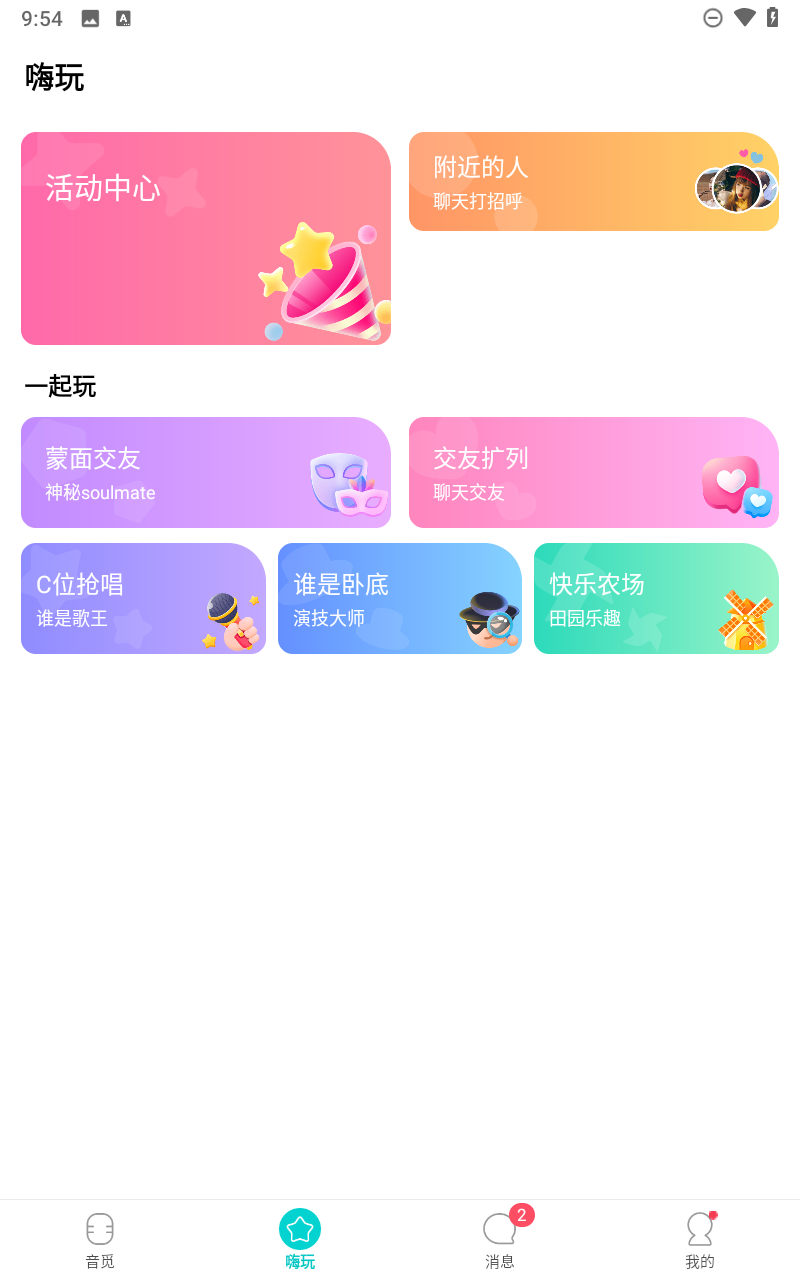Select the 嗨玩 star icon in navigation bar
Viewport: 800px width, 1280px height.
(x=299, y=1228)
